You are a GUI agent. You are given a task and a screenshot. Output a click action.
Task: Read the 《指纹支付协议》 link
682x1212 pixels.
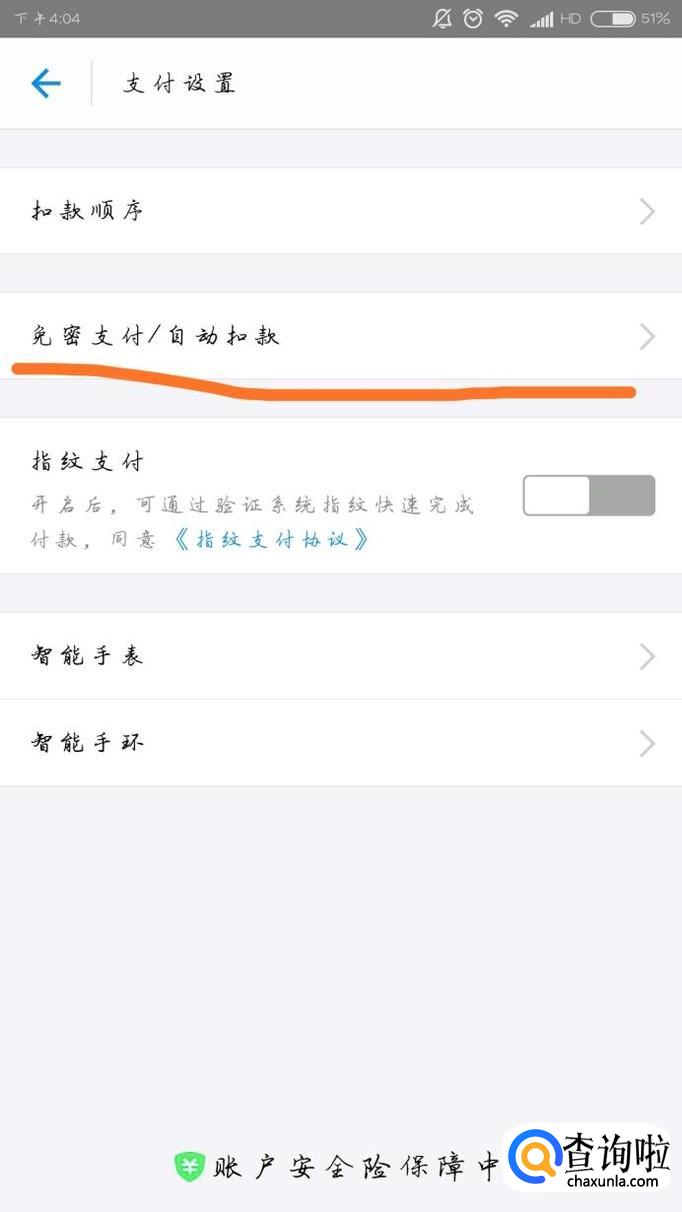pos(272,540)
